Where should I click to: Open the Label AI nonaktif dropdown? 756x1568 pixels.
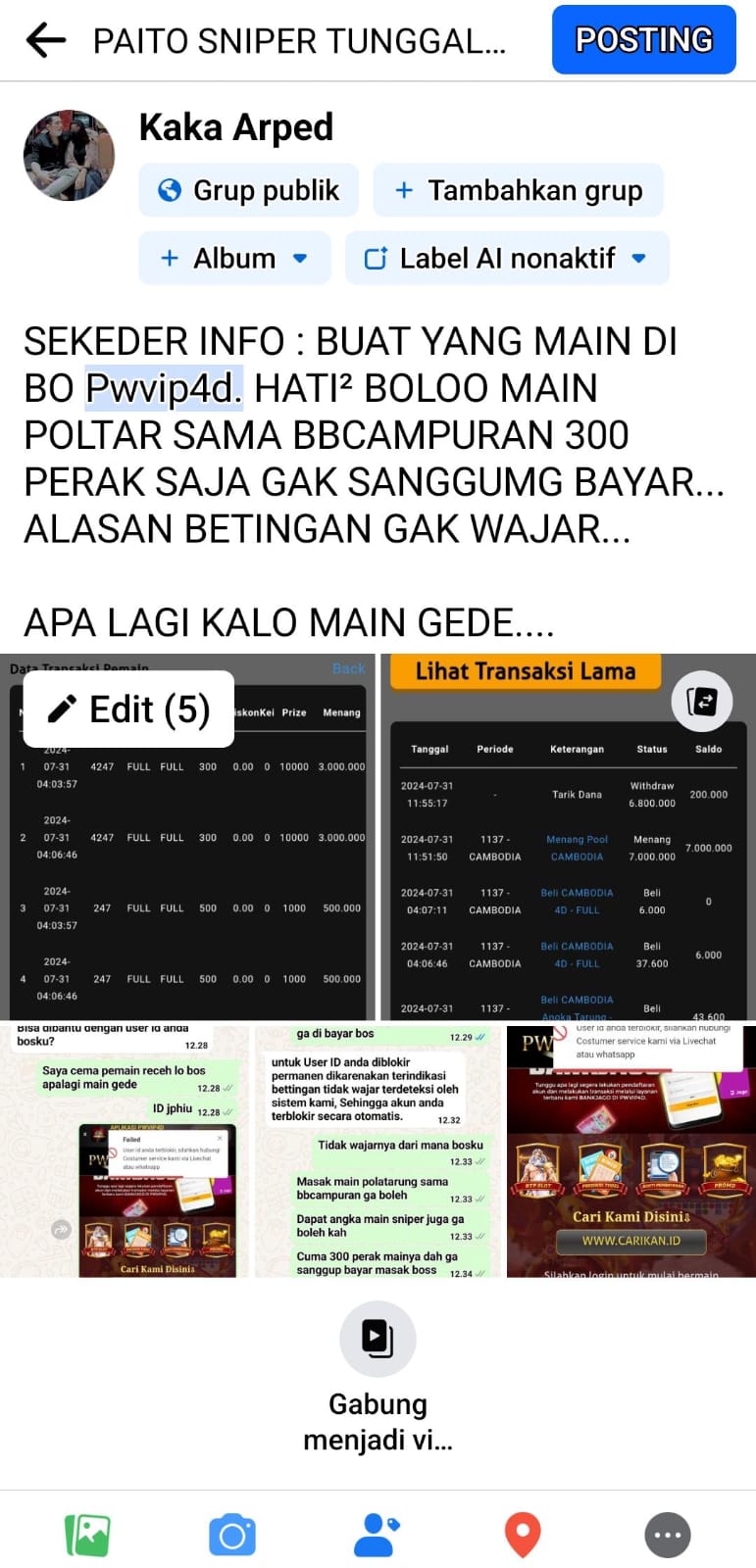tap(507, 258)
